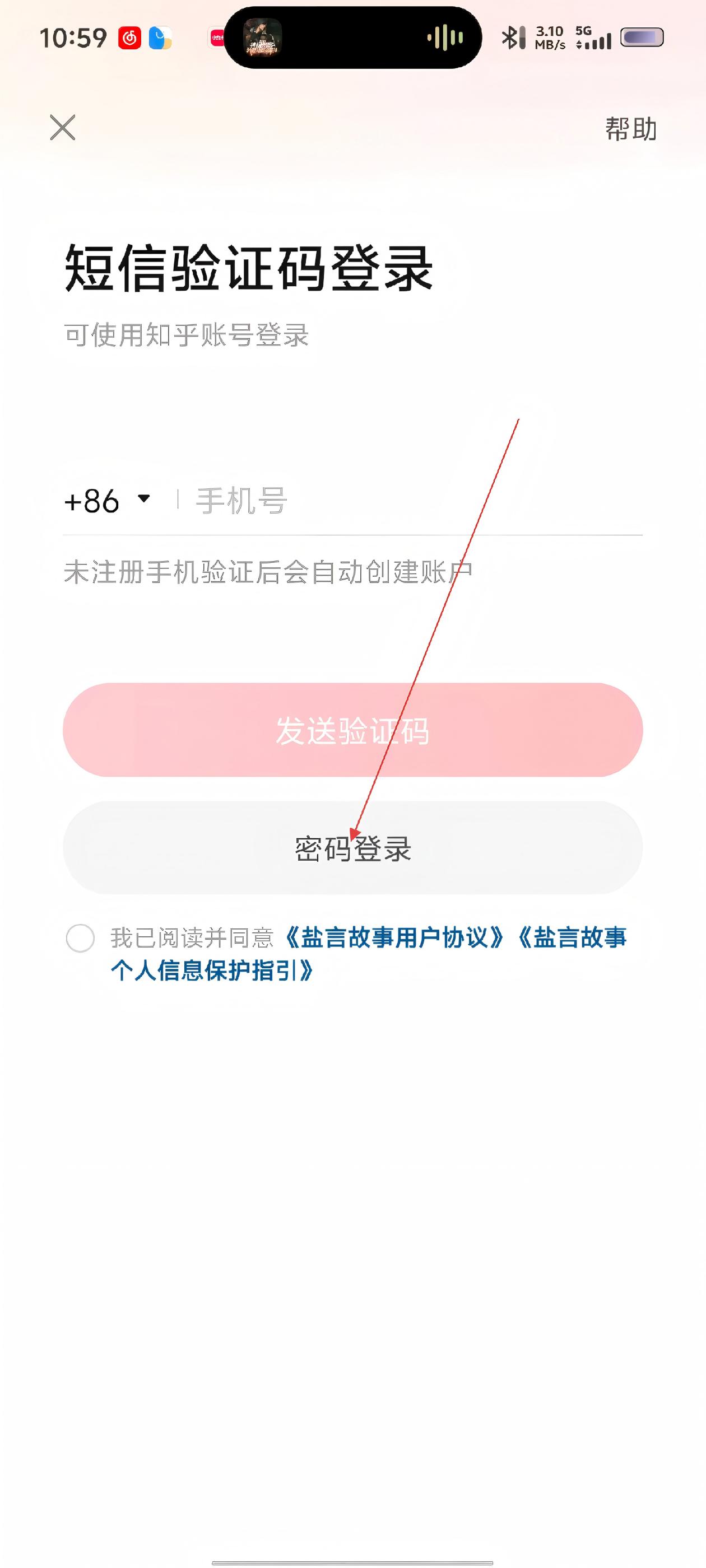Screen dimensions: 706x1568
Task: Open 《盐言故事用户协议》 link
Action: pos(394,938)
